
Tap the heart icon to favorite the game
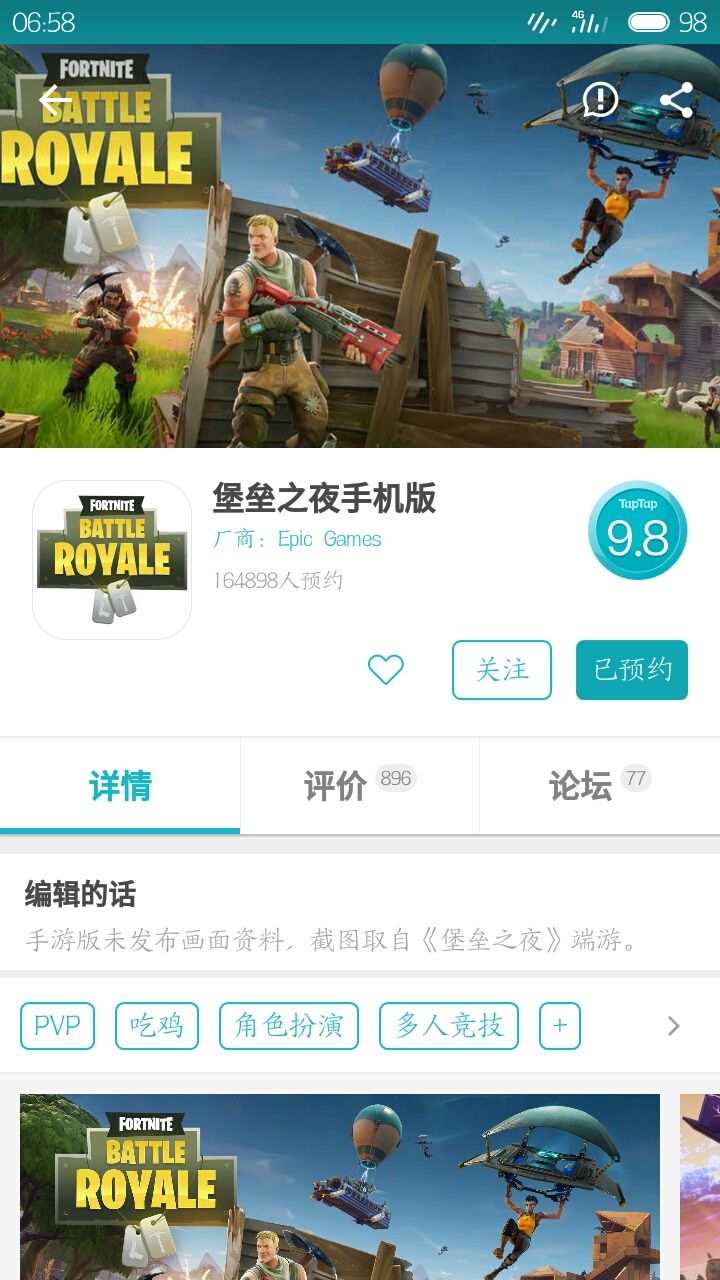385,669
